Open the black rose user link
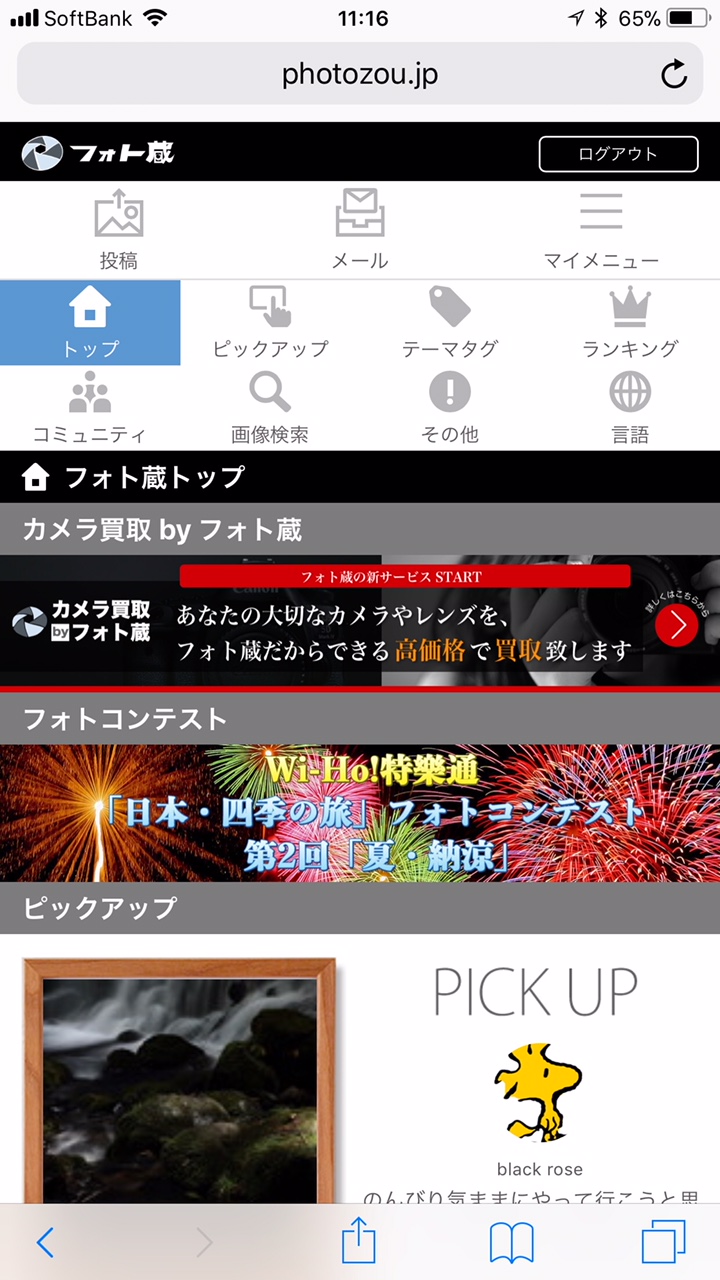 (x=539, y=1168)
